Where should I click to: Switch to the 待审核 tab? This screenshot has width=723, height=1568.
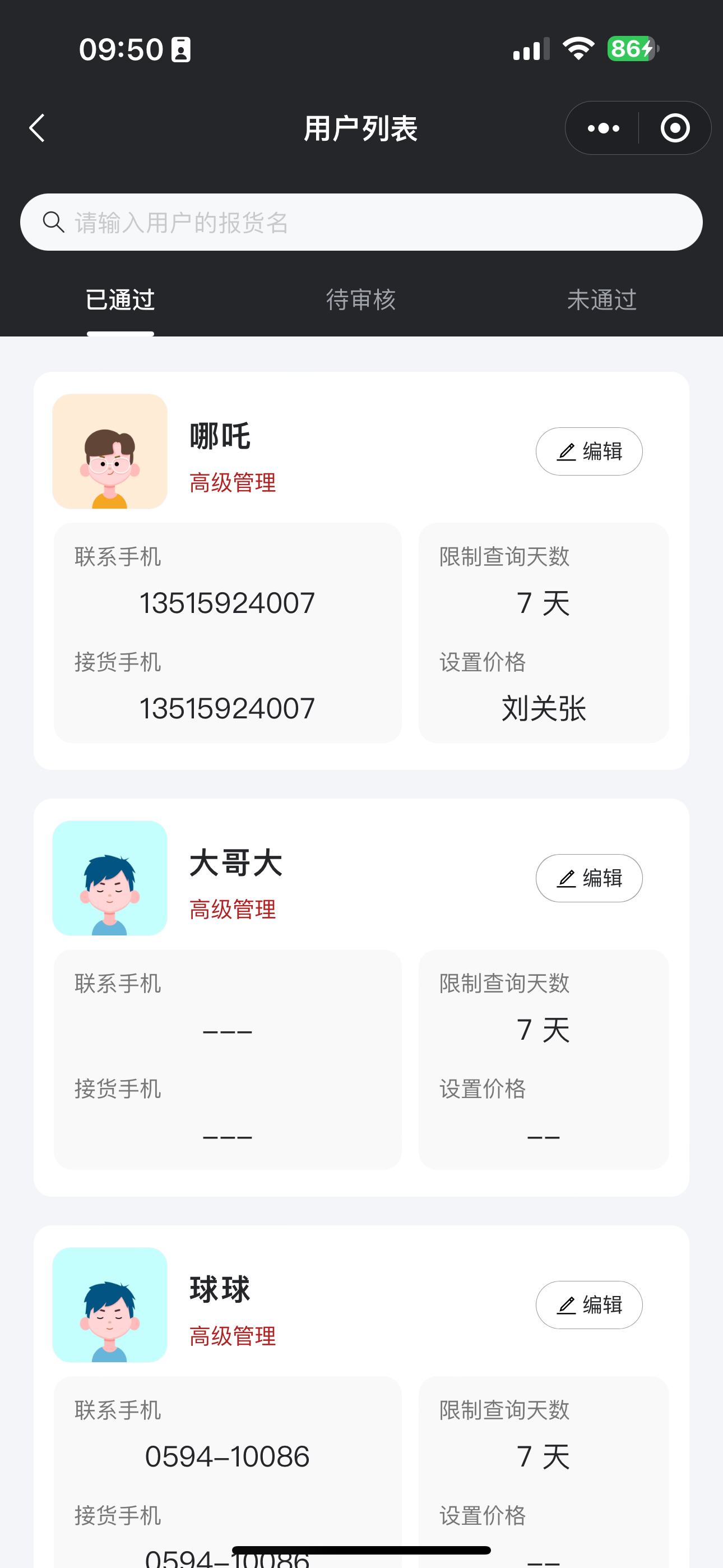tap(361, 299)
